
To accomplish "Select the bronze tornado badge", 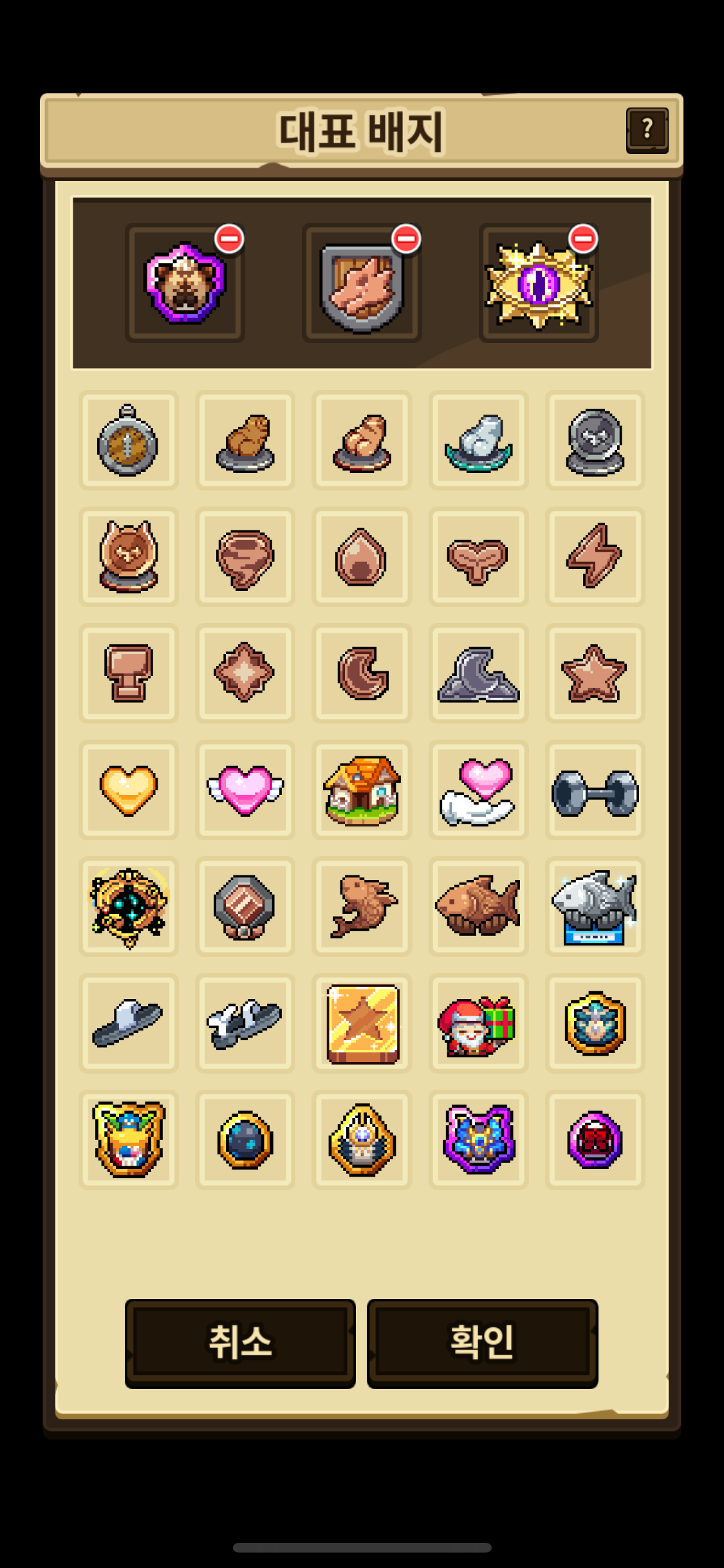I will coord(245,557).
